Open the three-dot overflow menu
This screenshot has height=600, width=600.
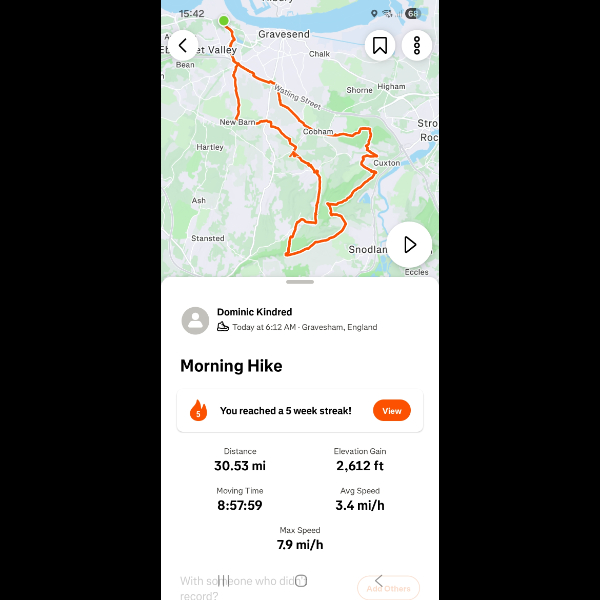(416, 45)
